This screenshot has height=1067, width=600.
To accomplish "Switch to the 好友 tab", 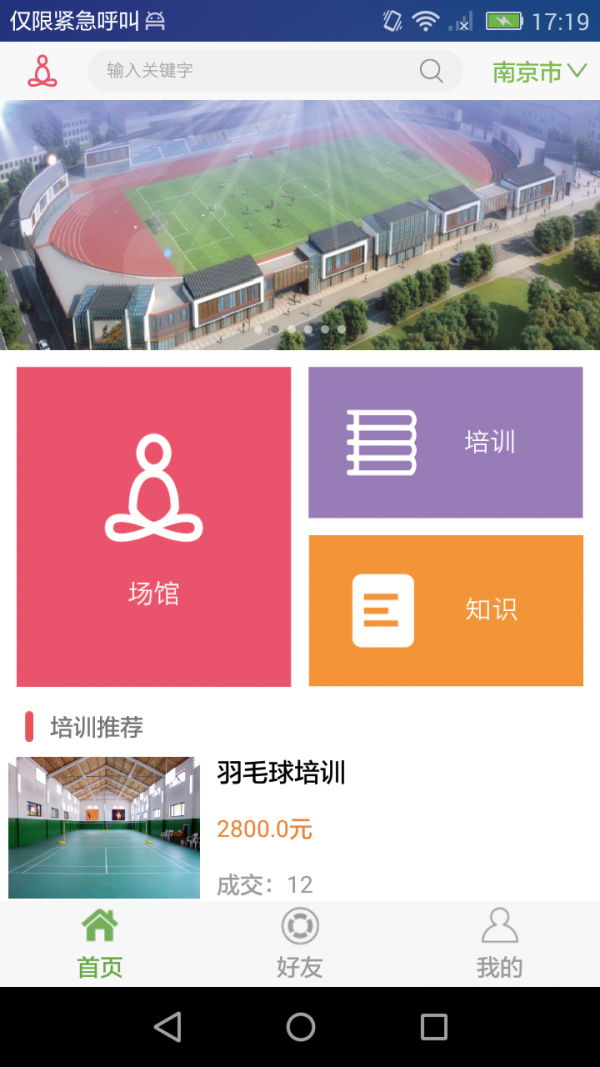I will tap(300, 943).
